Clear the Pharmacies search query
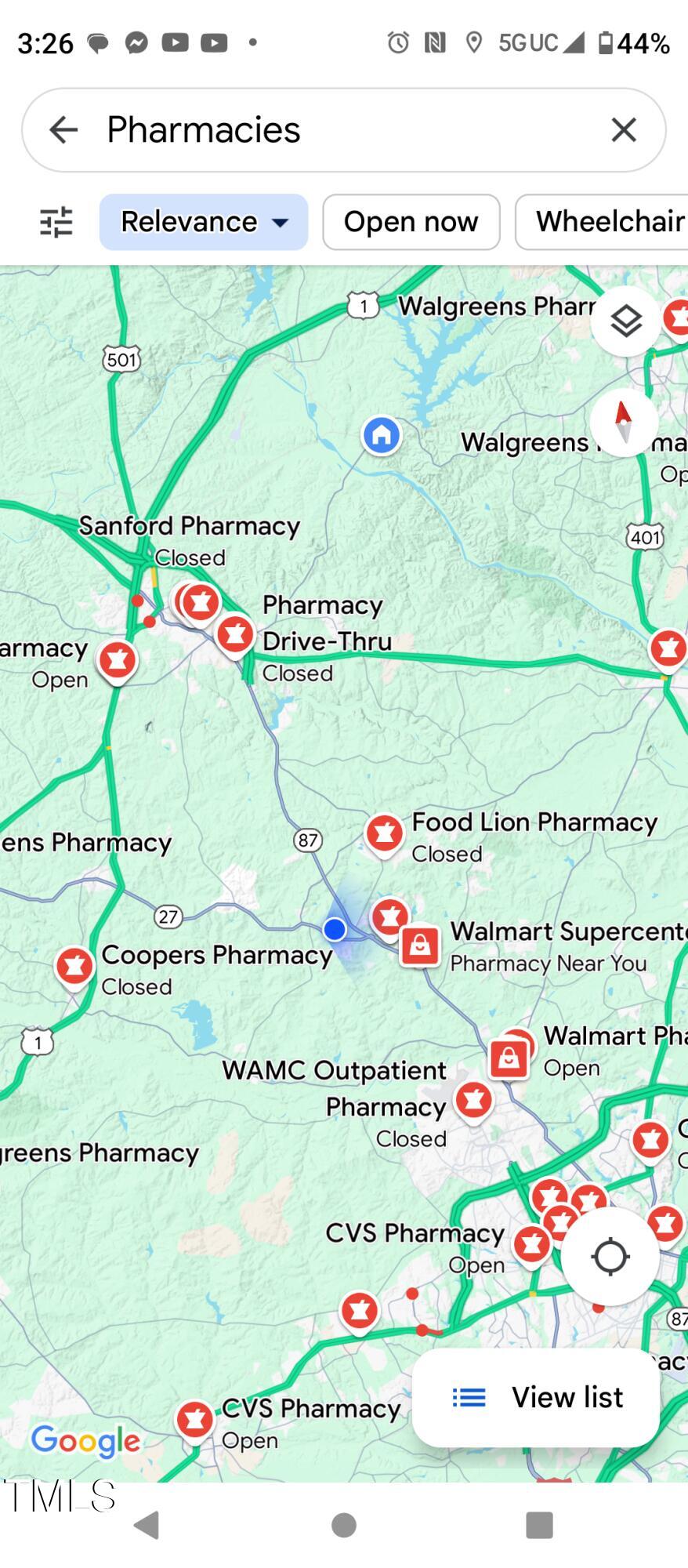The height and width of the screenshot is (1568, 688). [623, 129]
